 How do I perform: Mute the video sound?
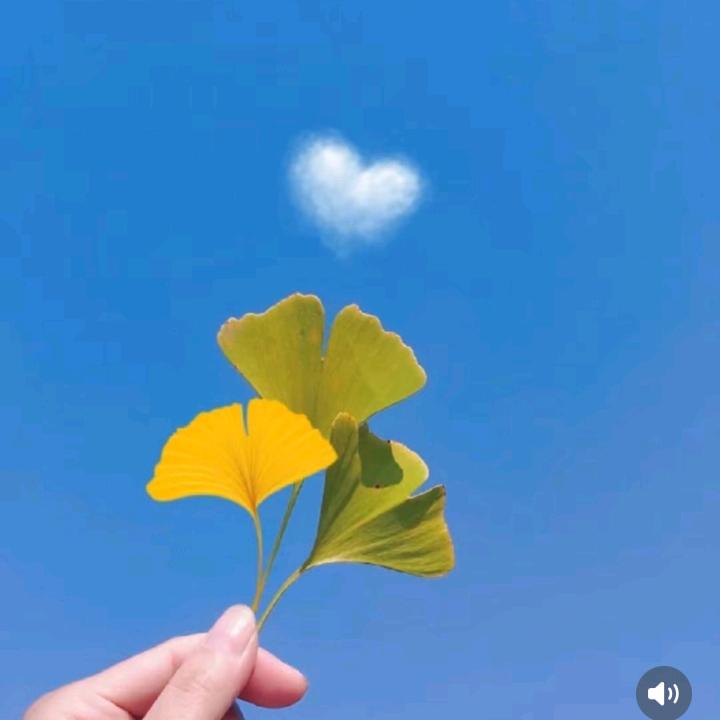(x=663, y=693)
